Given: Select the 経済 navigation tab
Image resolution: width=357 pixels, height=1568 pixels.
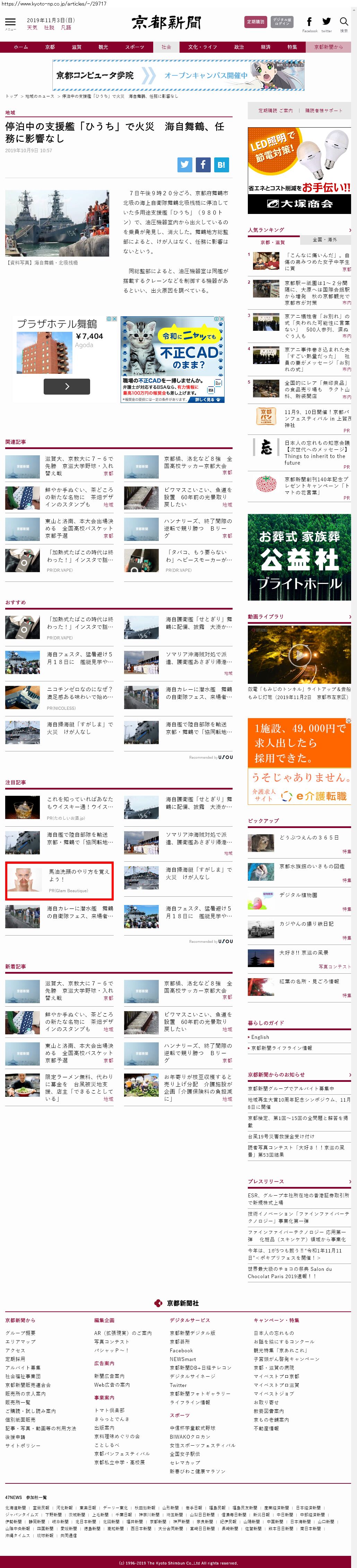Looking at the screenshot, I should pos(266,47).
